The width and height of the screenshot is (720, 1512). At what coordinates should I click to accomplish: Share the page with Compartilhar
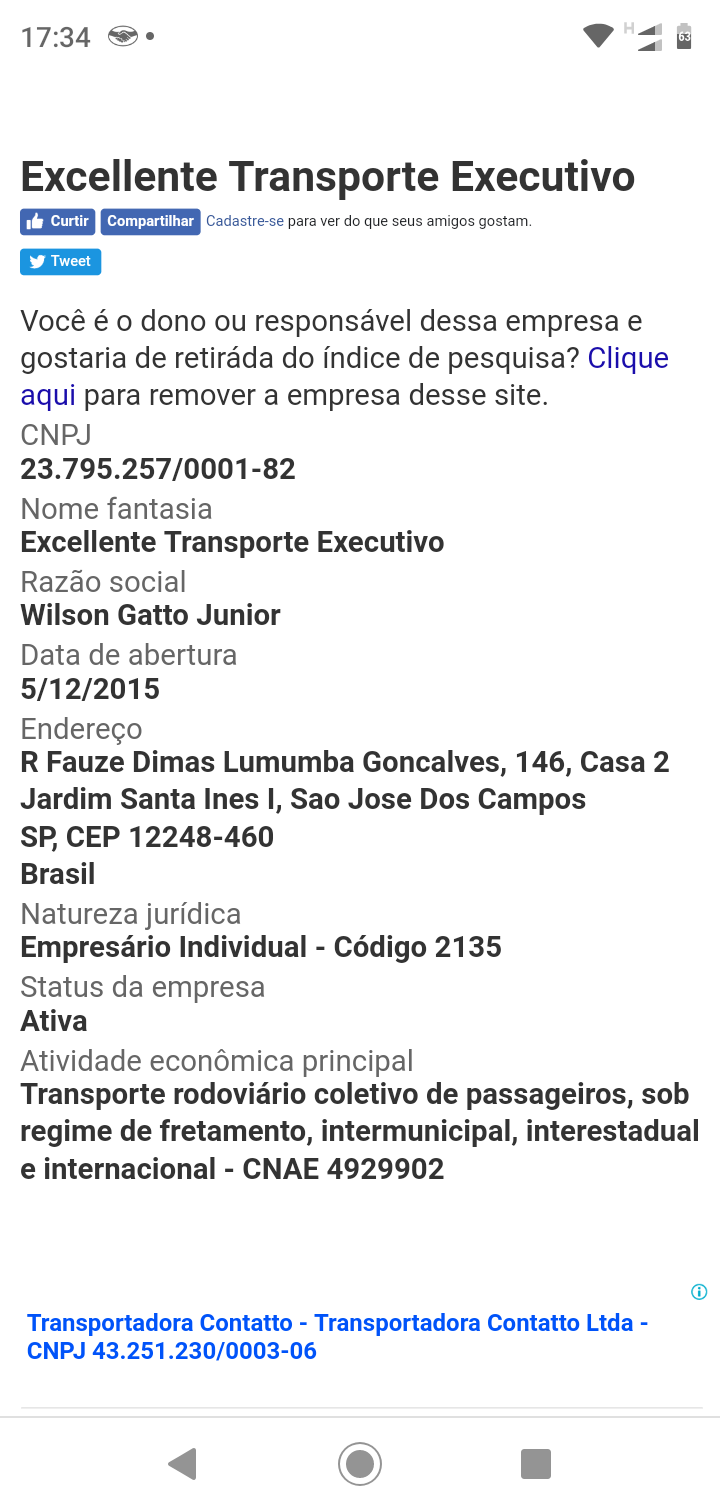click(150, 221)
